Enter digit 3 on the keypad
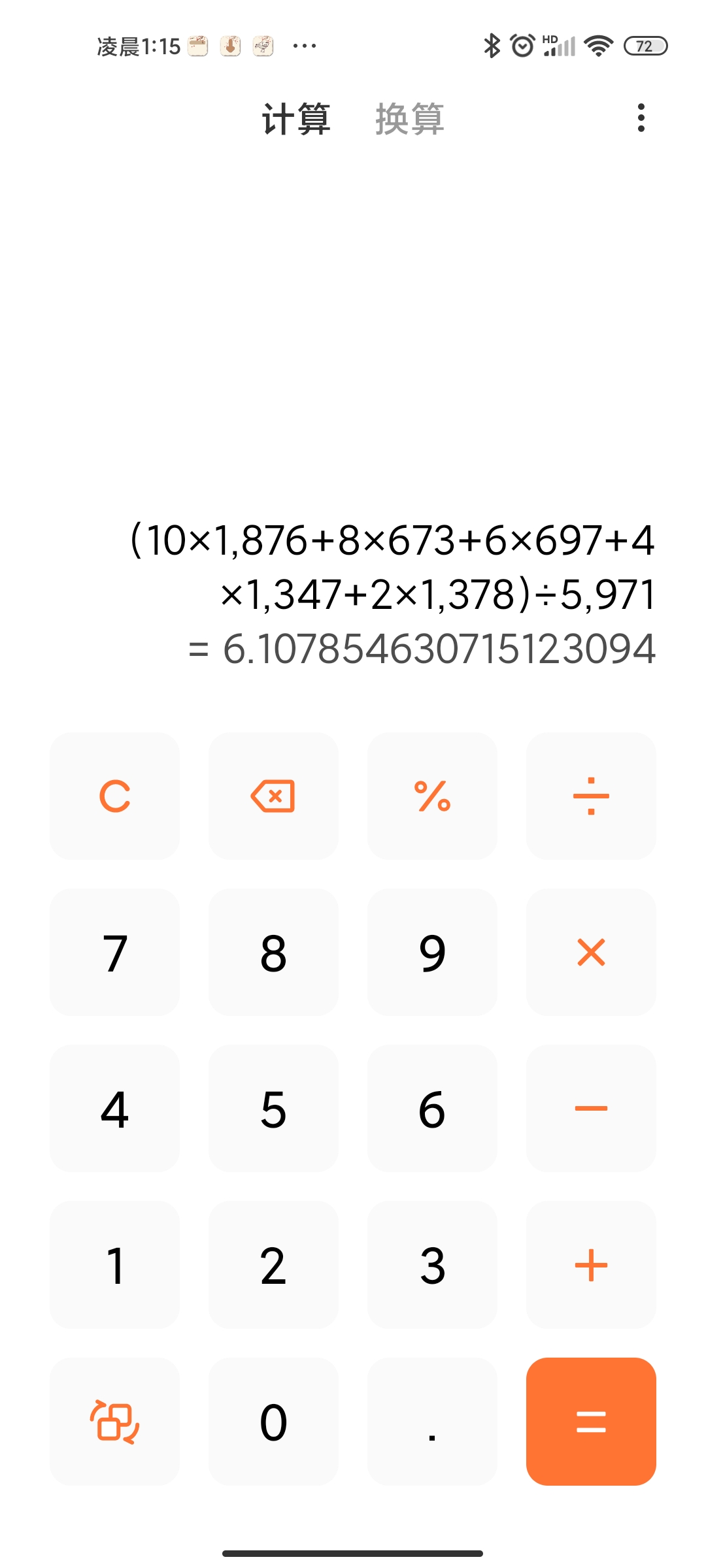The height and width of the screenshot is (1568, 706). (432, 1265)
